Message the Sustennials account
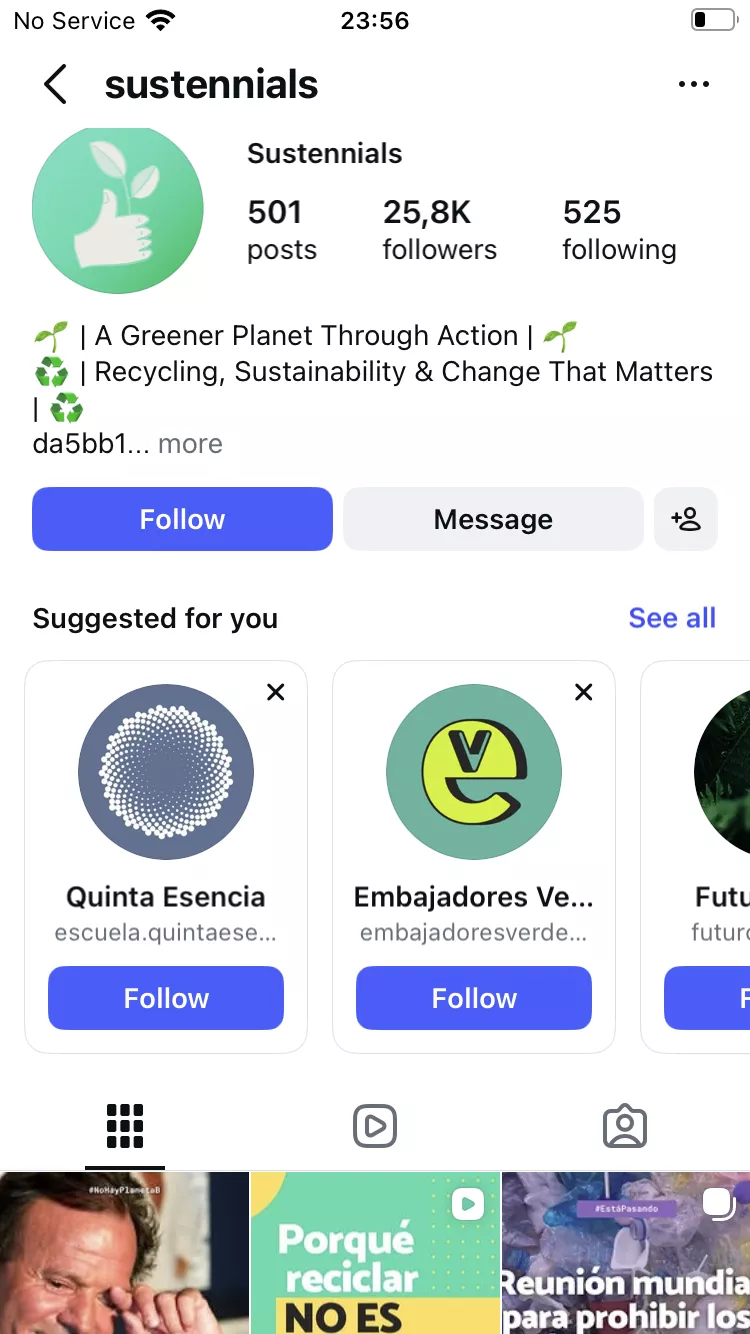This screenshot has height=1334, width=750. pyautogui.click(x=493, y=519)
